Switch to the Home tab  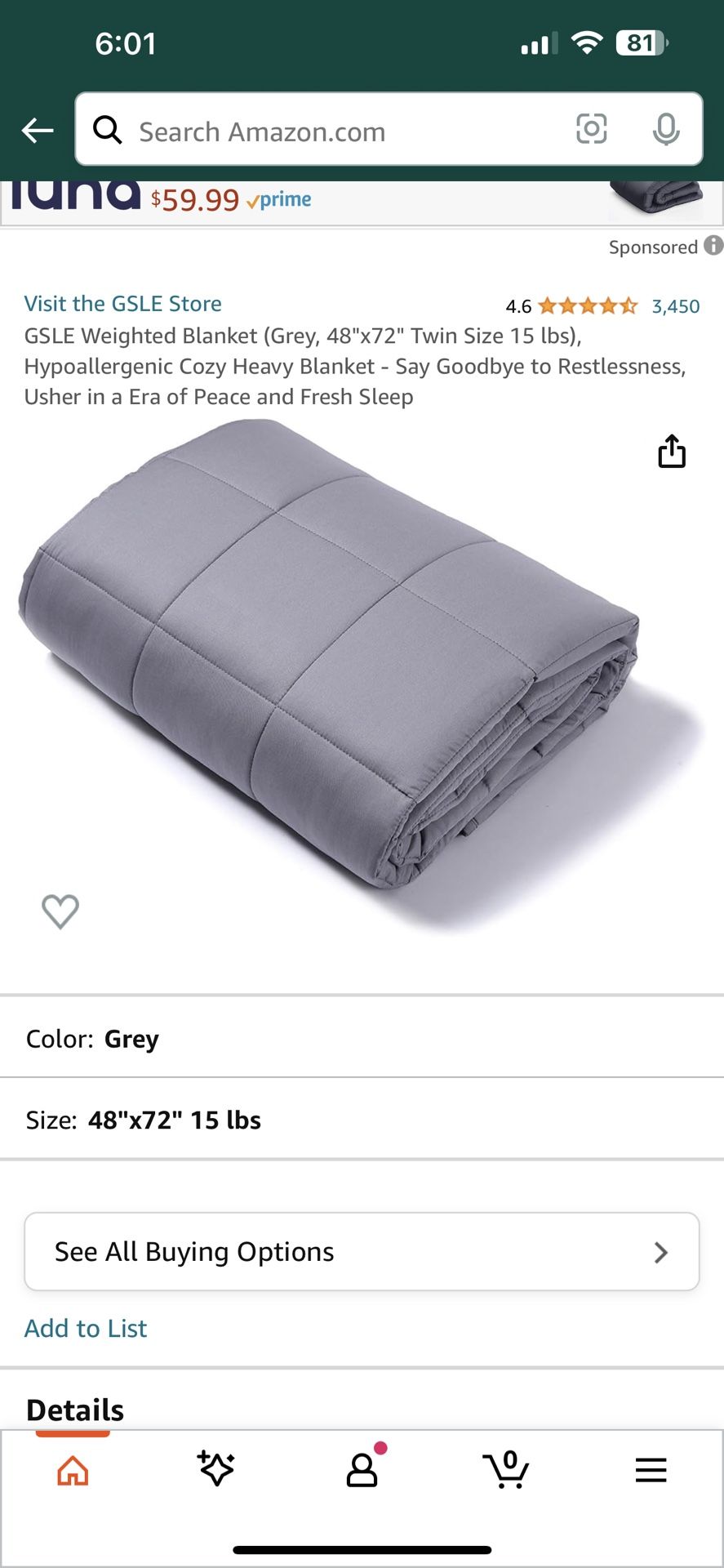(x=73, y=1470)
